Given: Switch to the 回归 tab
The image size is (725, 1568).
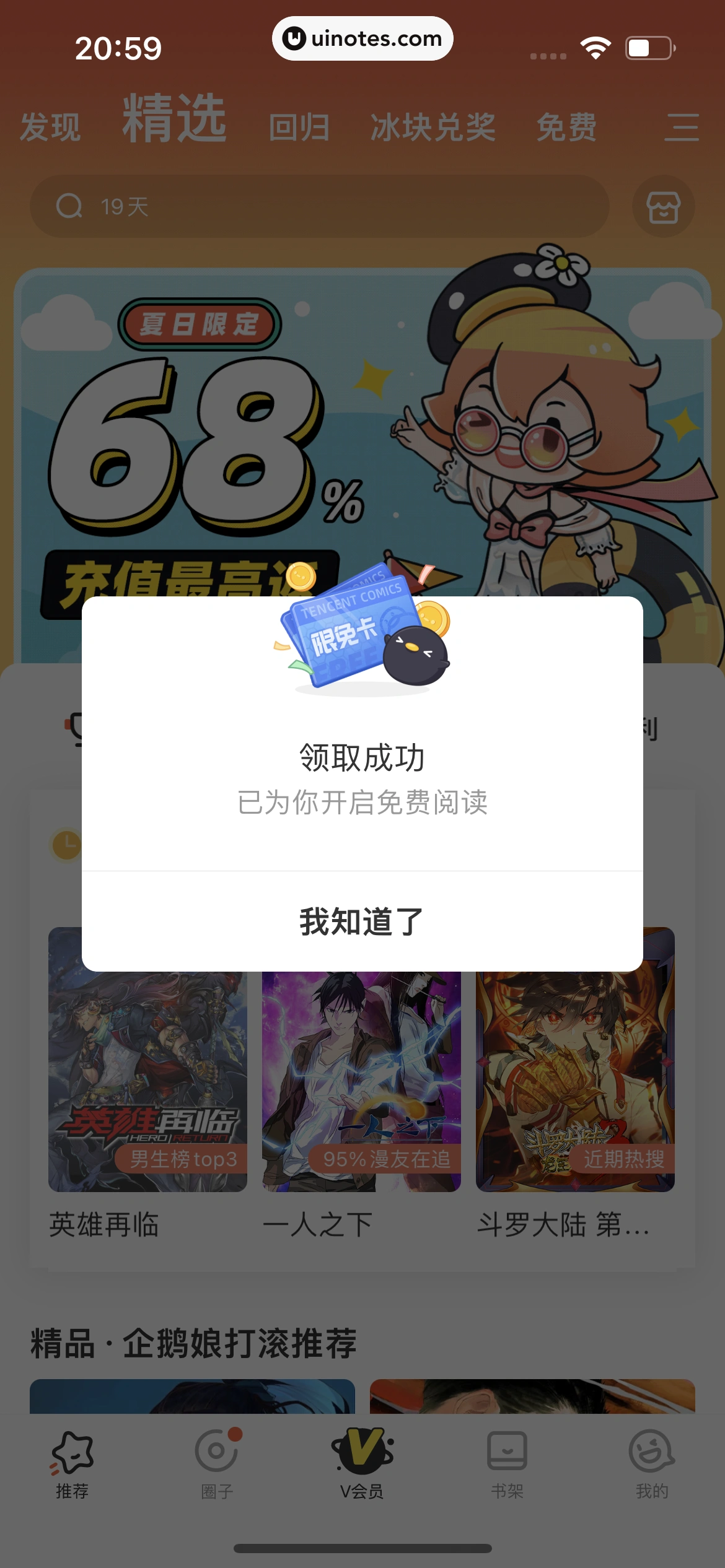Looking at the screenshot, I should click(x=299, y=127).
